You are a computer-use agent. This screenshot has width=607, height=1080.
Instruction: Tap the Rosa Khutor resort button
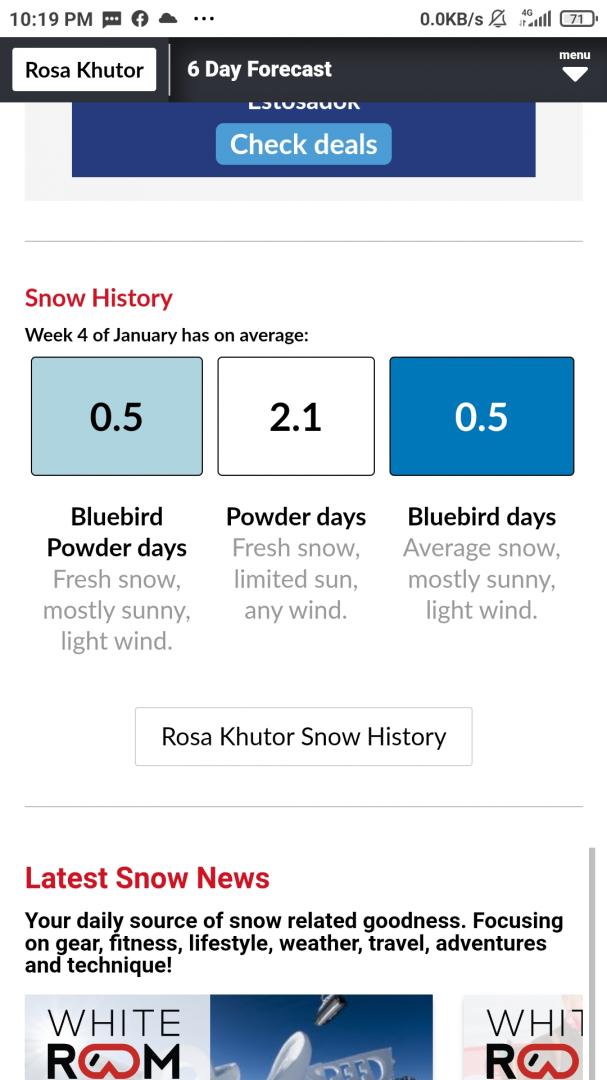84,70
